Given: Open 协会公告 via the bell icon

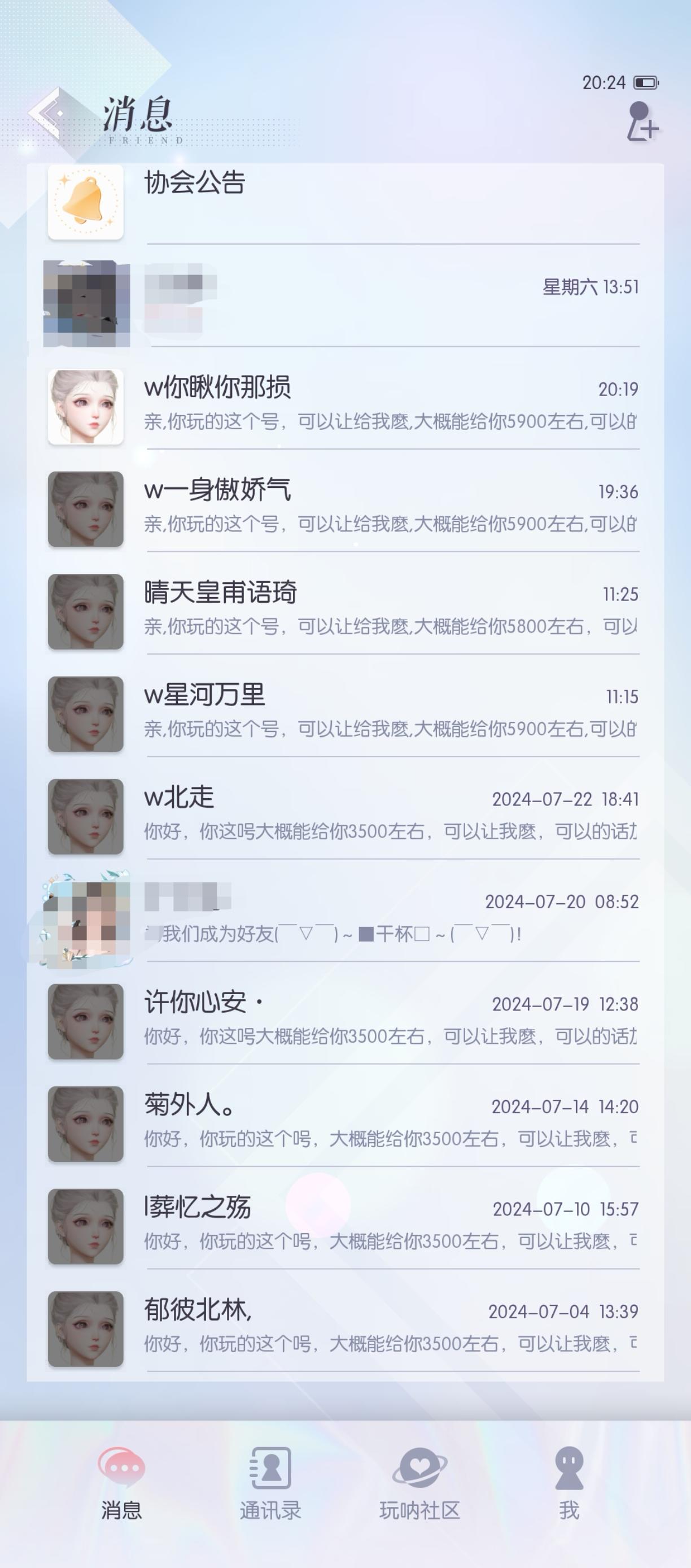Looking at the screenshot, I should click(85, 201).
